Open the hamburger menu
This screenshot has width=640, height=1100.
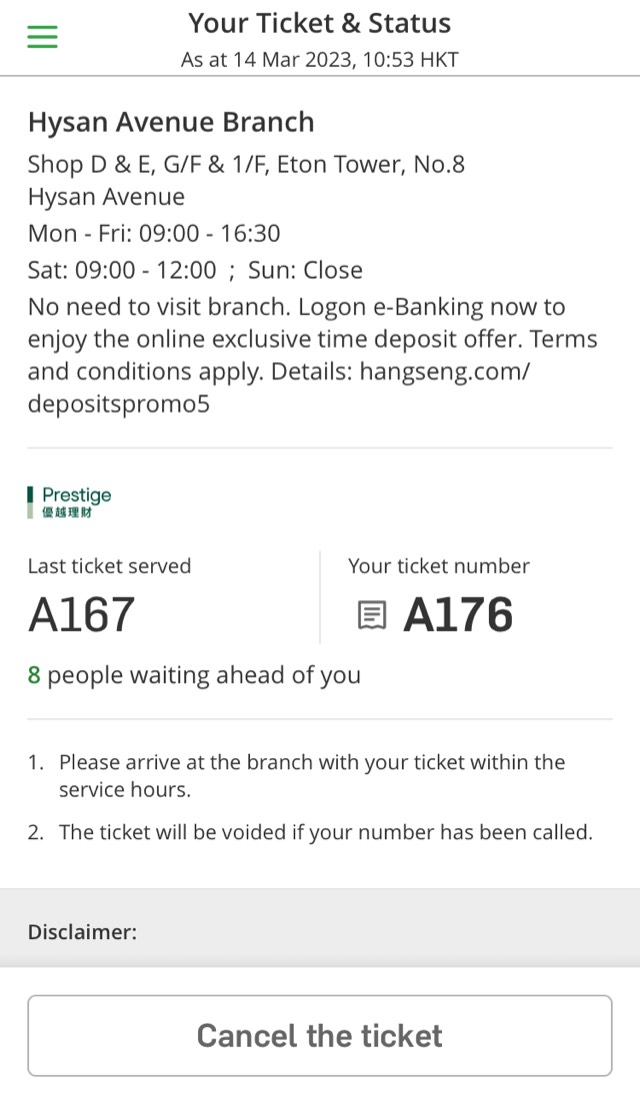point(42,36)
